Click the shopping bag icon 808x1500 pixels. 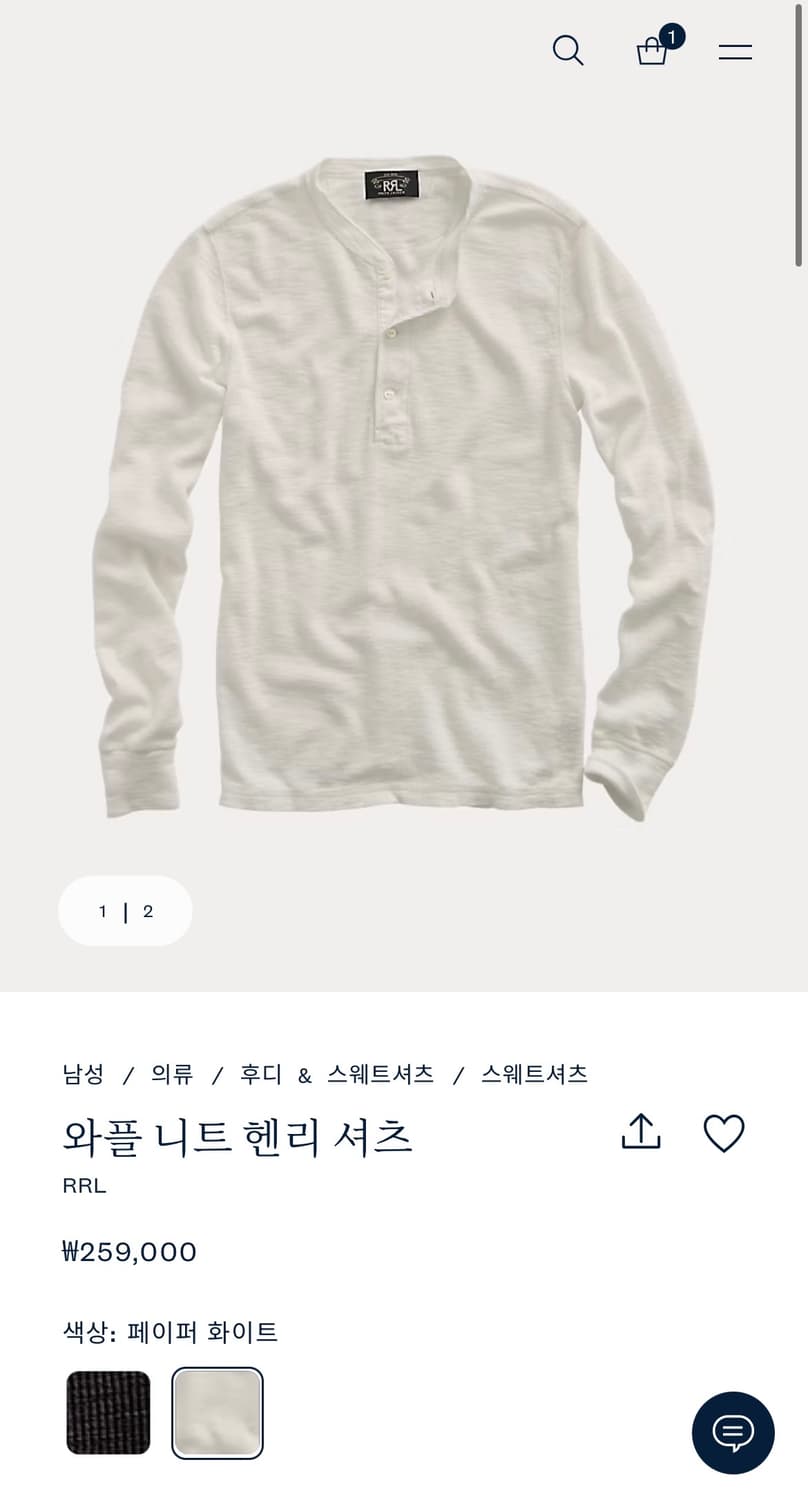[x=652, y=52]
